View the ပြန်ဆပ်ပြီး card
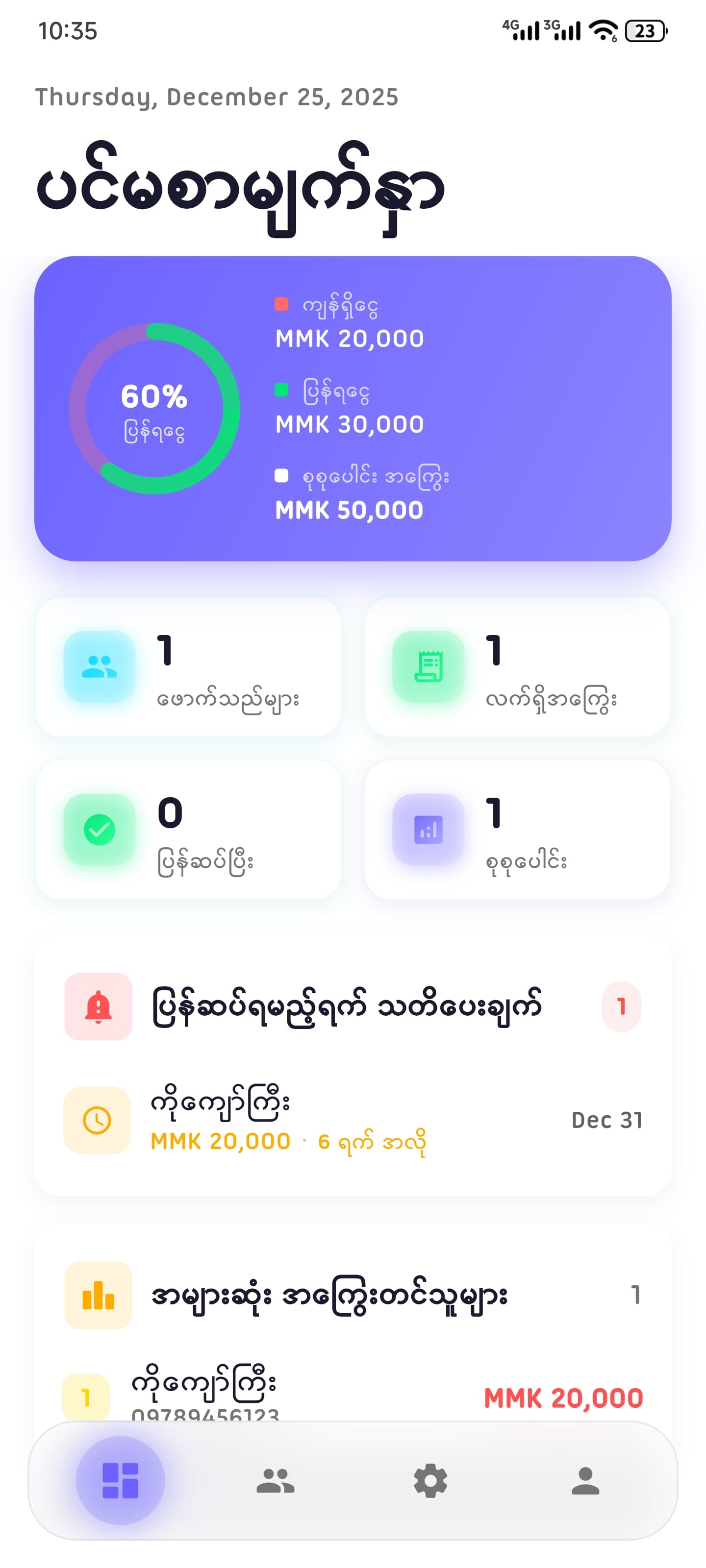Viewport: 706px width, 1568px height. (188, 830)
